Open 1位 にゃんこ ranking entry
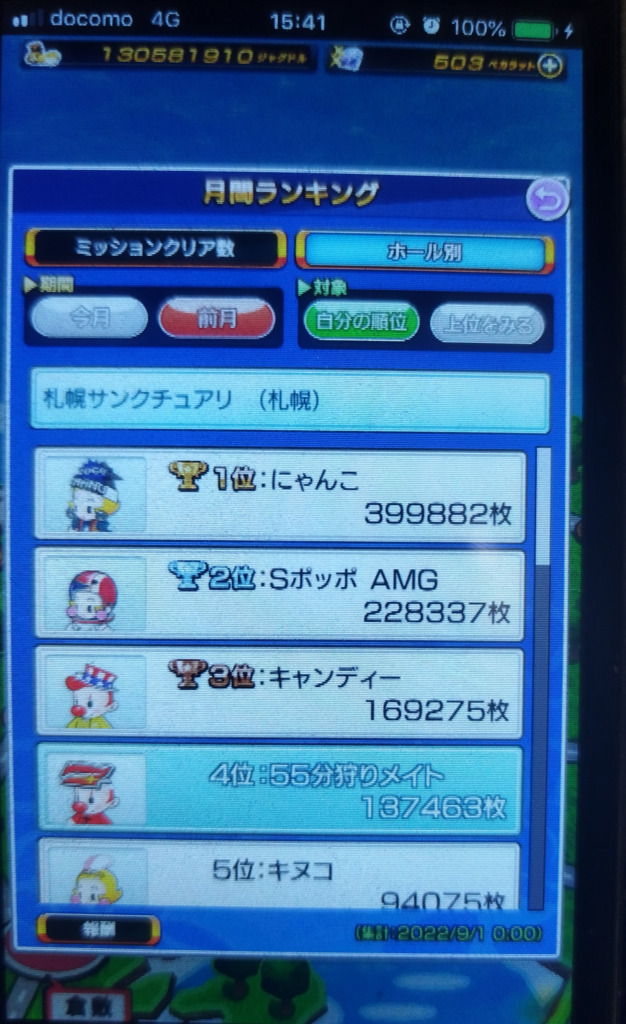Image resolution: width=626 pixels, height=1024 pixels. tap(280, 495)
